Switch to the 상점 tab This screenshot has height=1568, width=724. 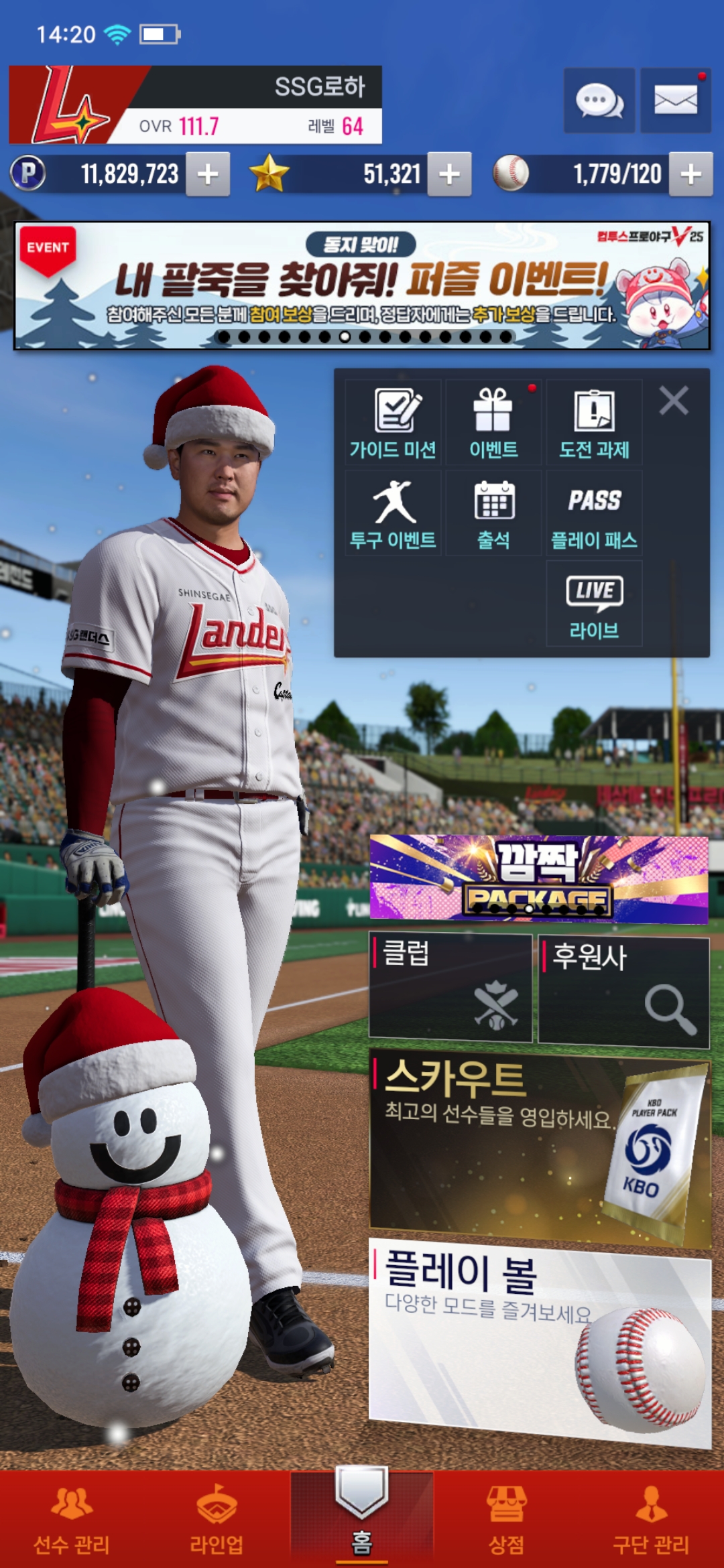pos(506,1519)
